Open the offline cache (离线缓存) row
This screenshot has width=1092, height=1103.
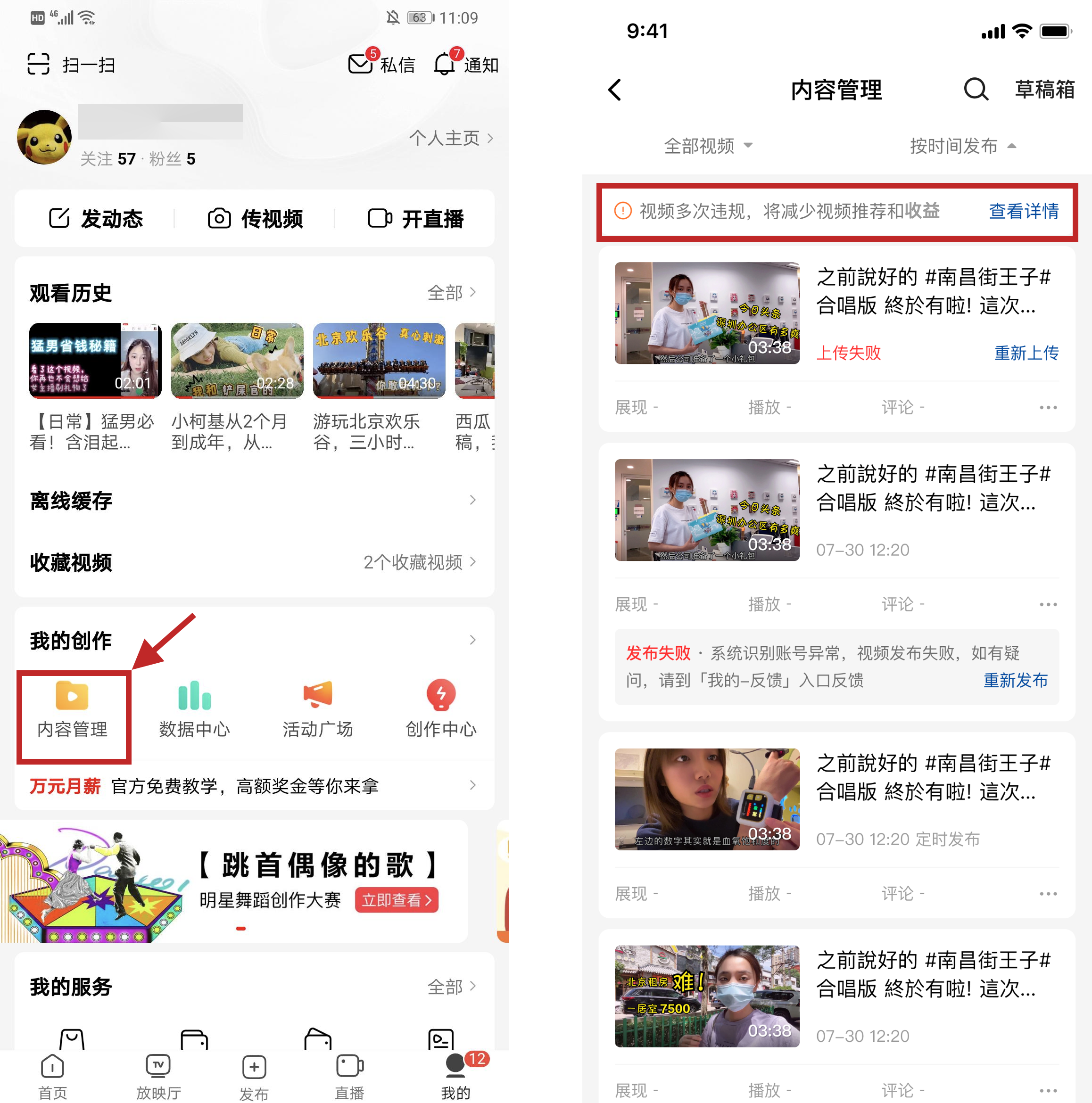coord(254,501)
